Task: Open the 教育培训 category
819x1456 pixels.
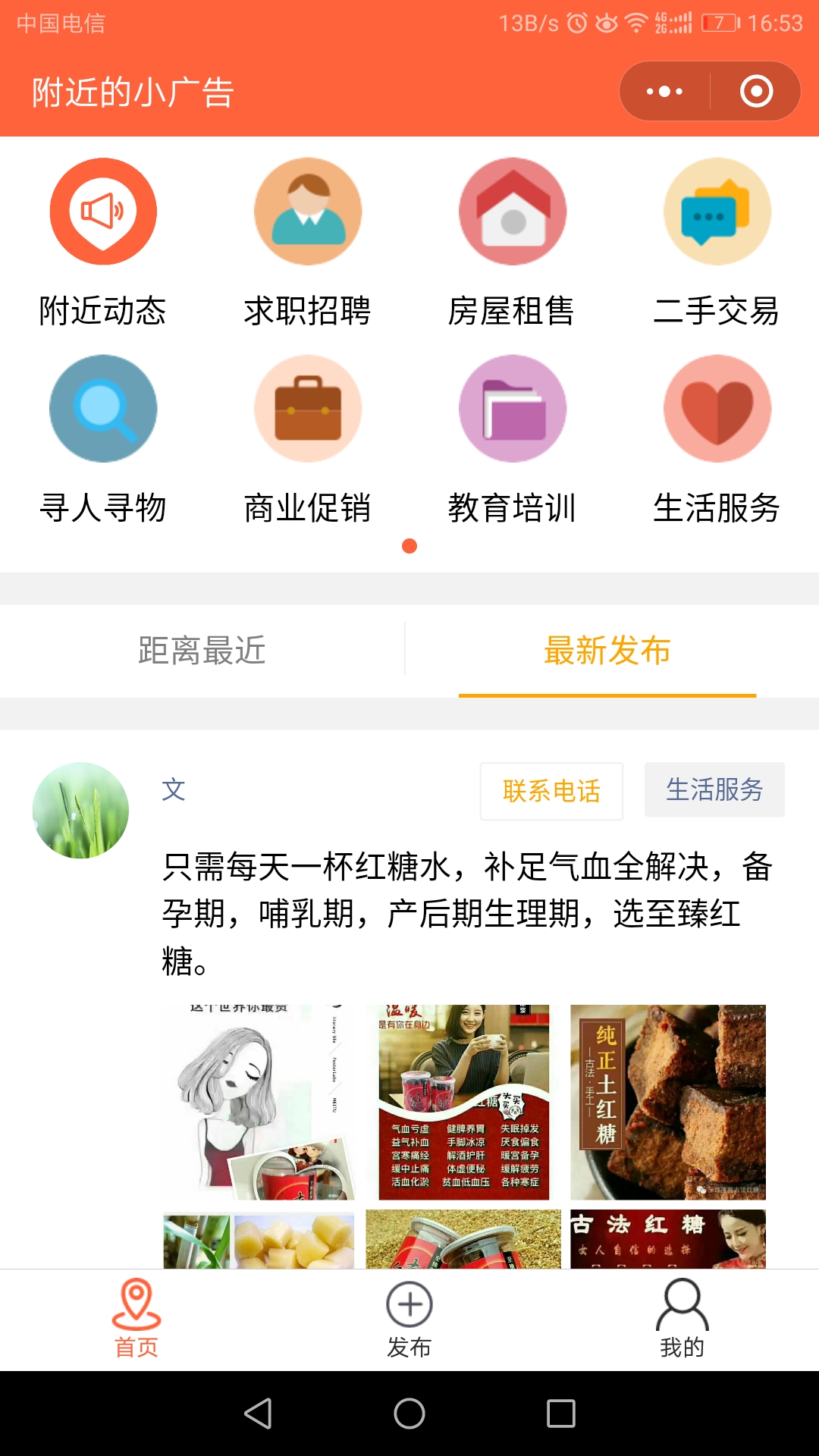Action: click(513, 440)
